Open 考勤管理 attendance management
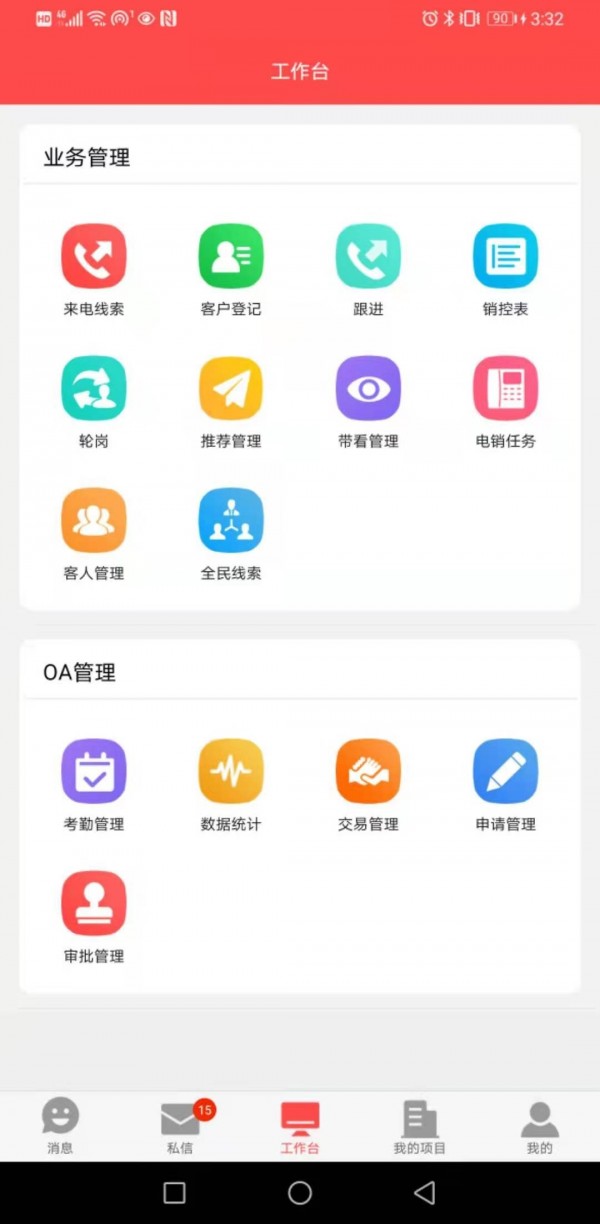The height and width of the screenshot is (1224, 600). pos(94,772)
